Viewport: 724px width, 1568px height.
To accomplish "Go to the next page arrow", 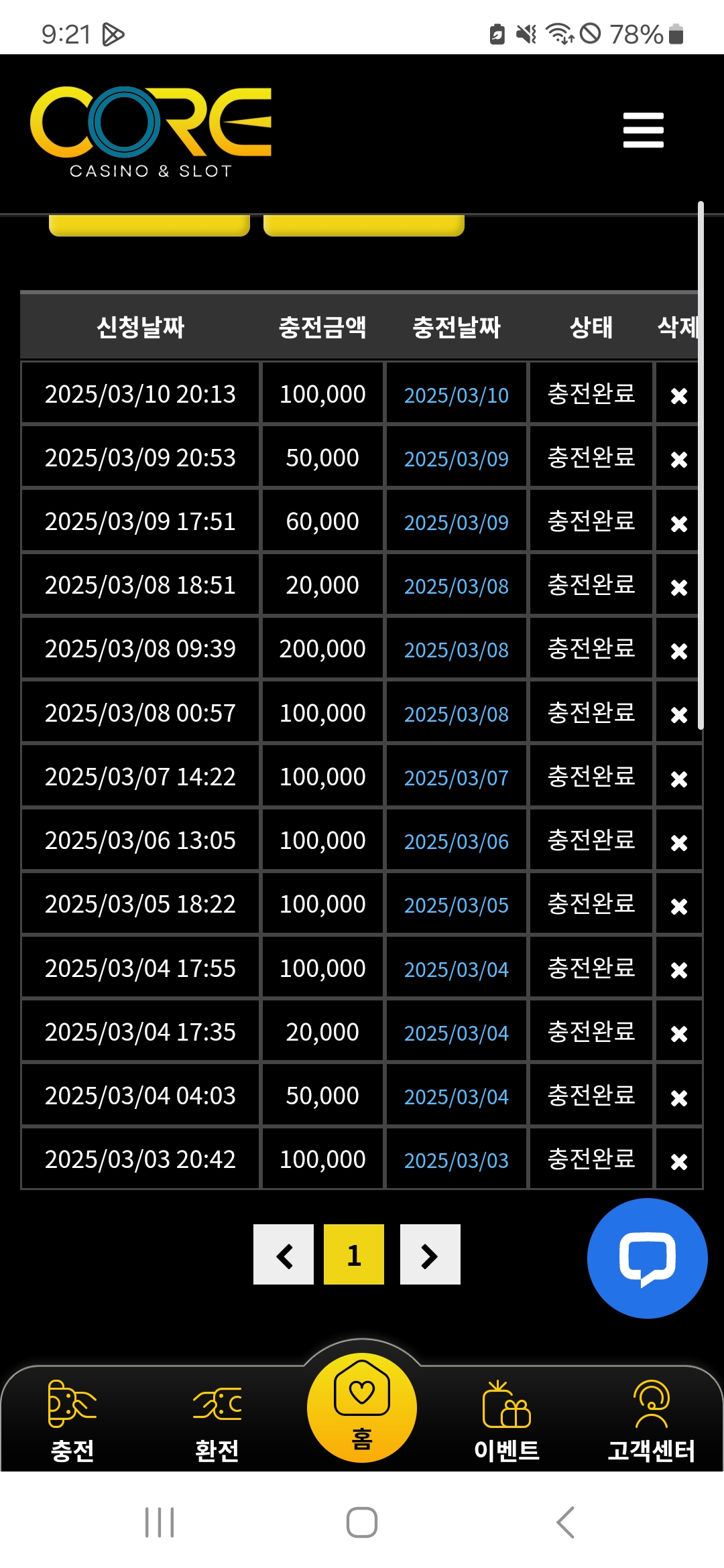I will click(430, 1254).
